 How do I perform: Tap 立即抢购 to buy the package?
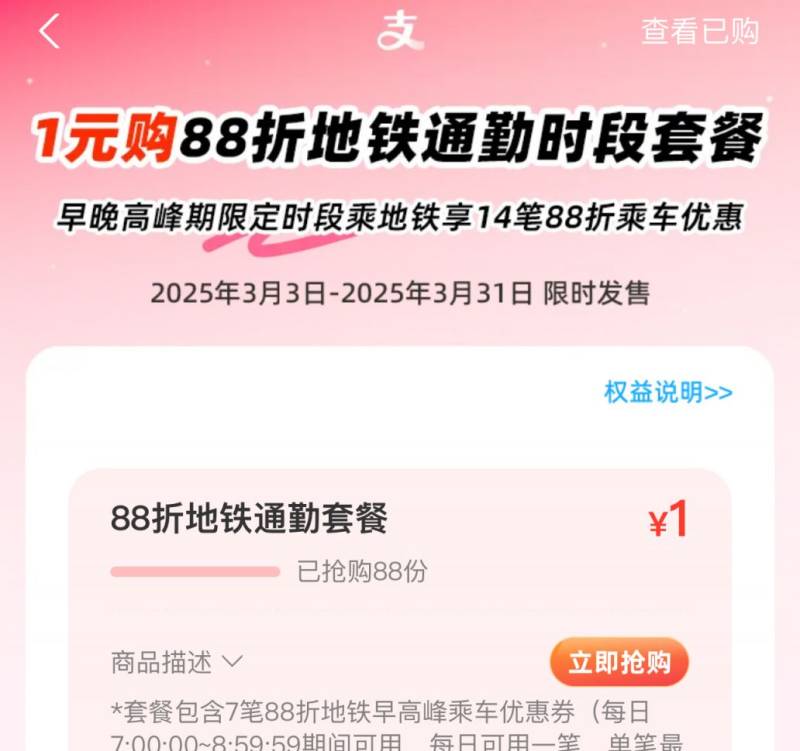(619, 662)
